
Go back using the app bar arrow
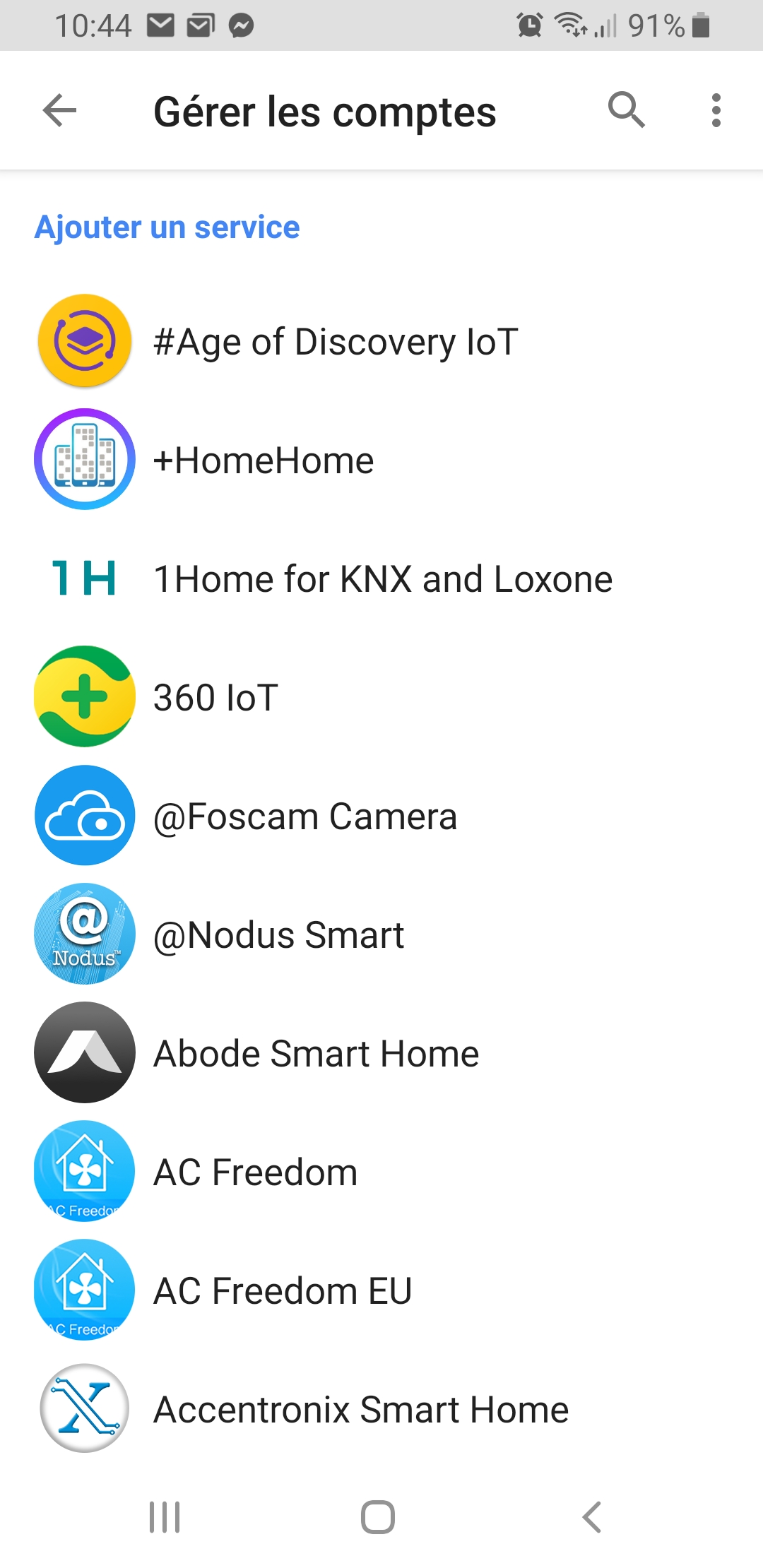[x=59, y=111]
